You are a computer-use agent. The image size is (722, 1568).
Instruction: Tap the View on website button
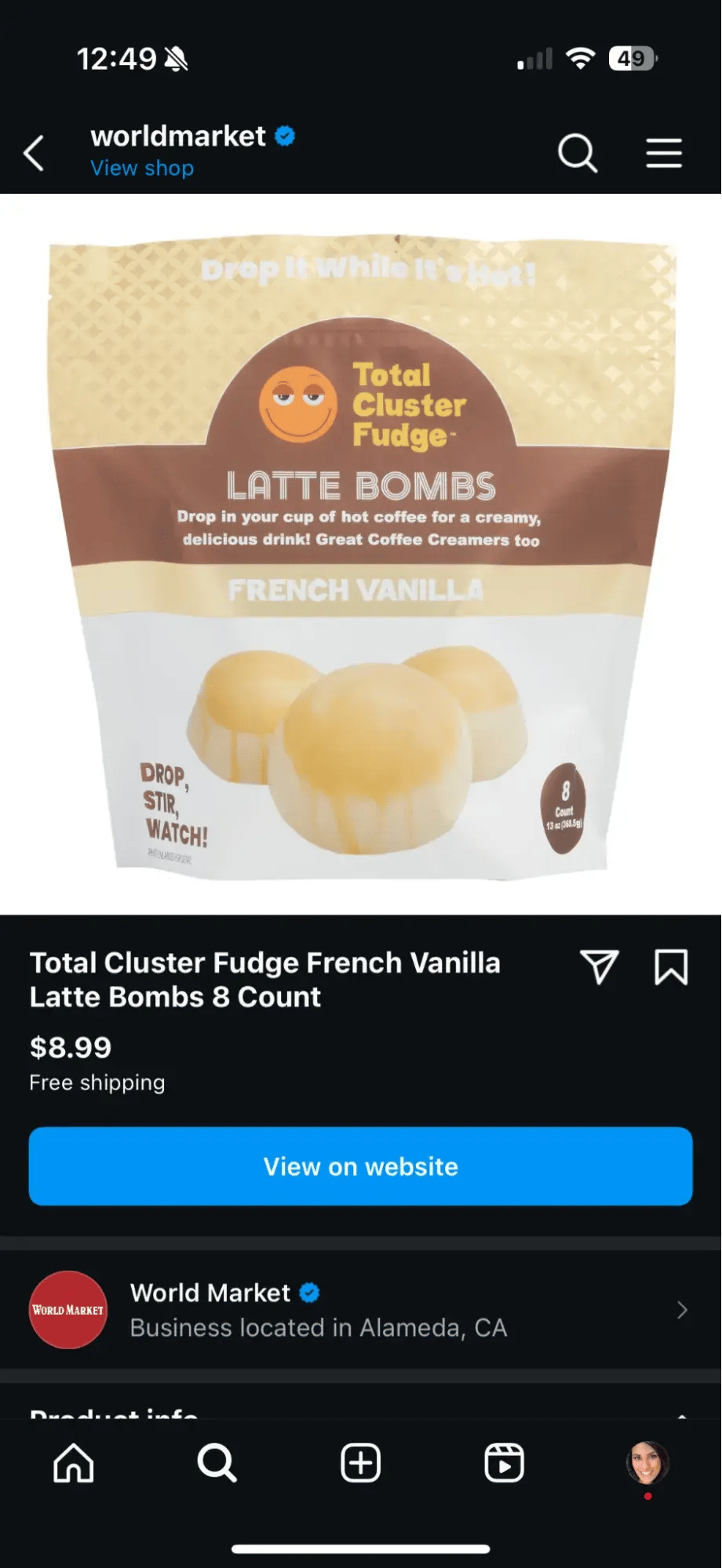(x=361, y=1166)
